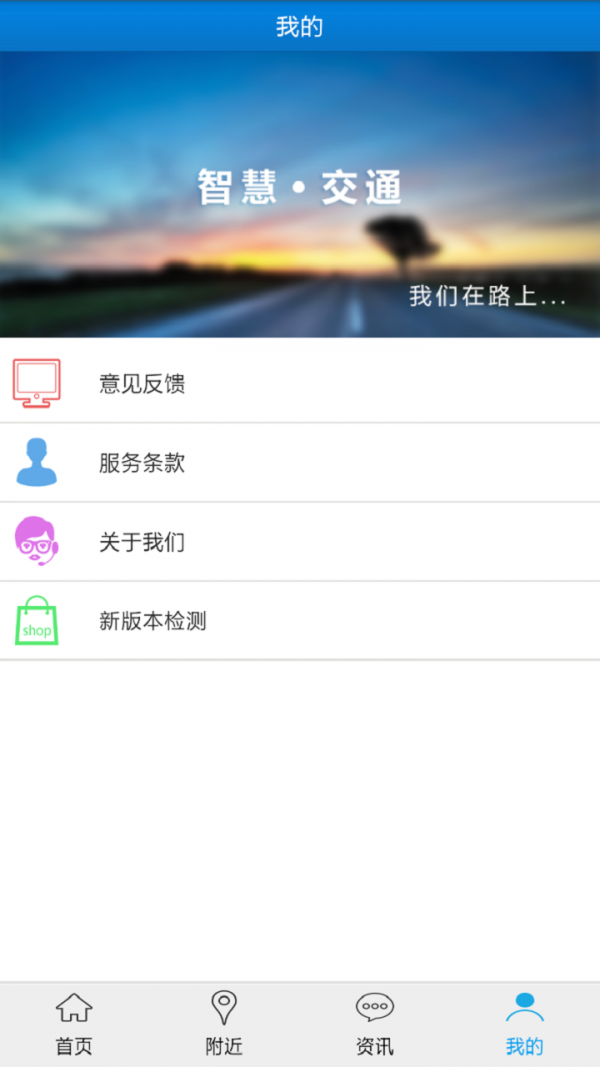Select the 我的 profile tab
Viewport: 600px width, 1067px height.
click(x=525, y=1024)
